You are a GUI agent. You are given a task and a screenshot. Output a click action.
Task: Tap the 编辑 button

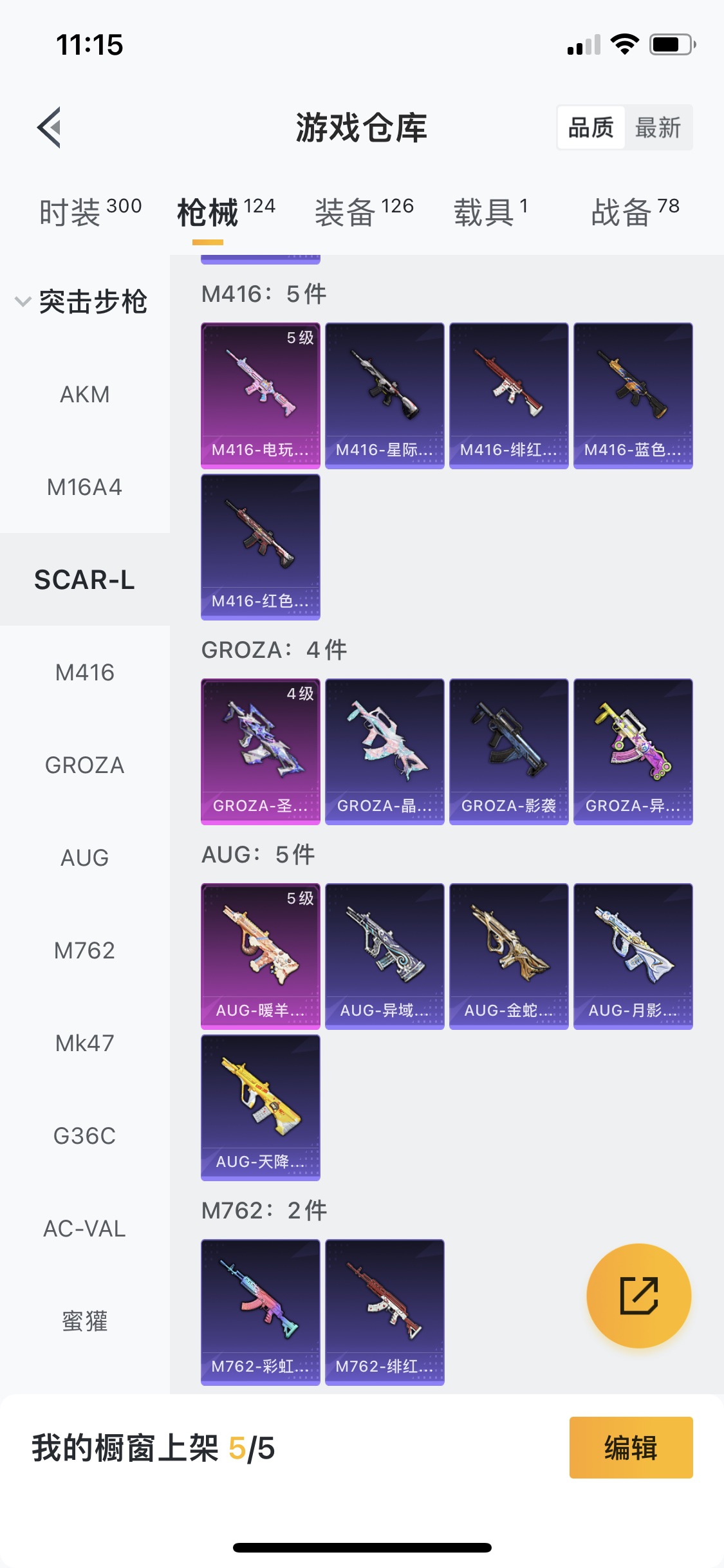[x=631, y=1448]
